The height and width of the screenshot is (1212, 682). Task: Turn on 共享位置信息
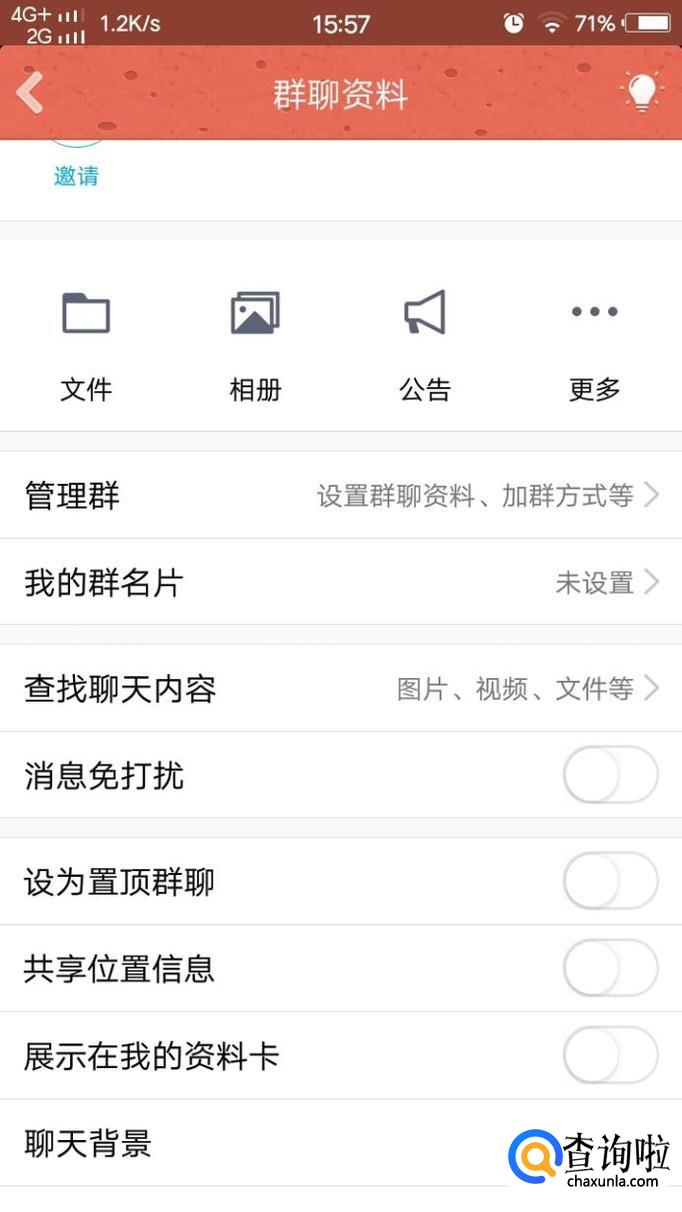tap(610, 969)
